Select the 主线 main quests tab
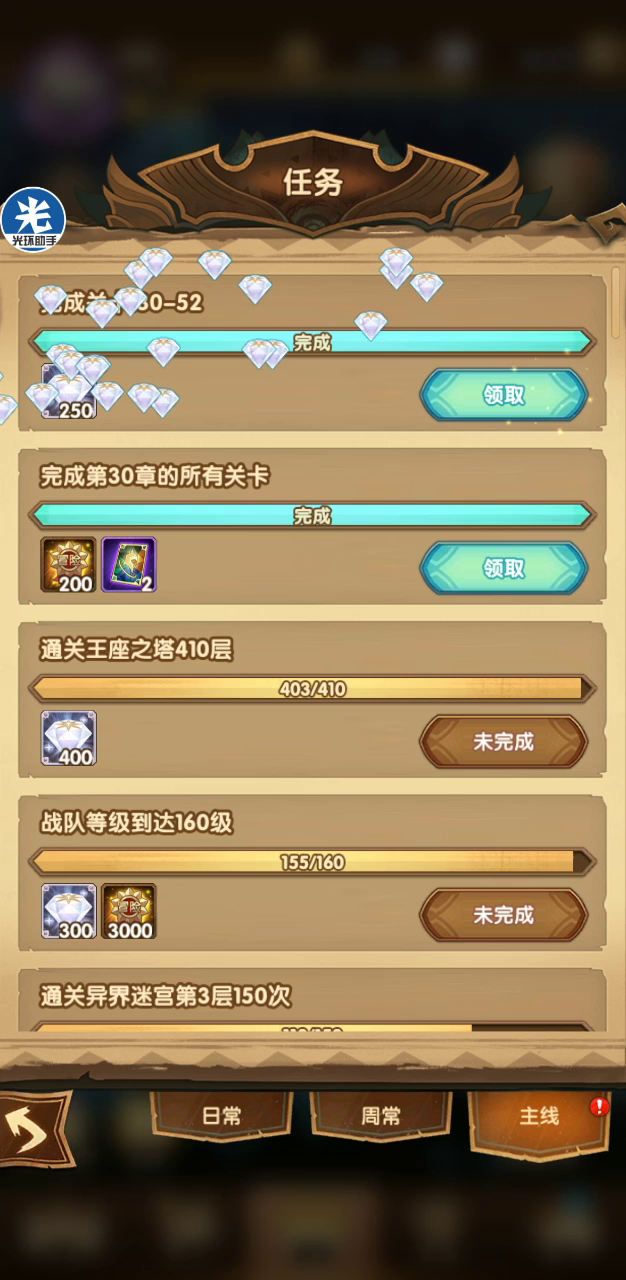The width and height of the screenshot is (626, 1280). point(539,1116)
